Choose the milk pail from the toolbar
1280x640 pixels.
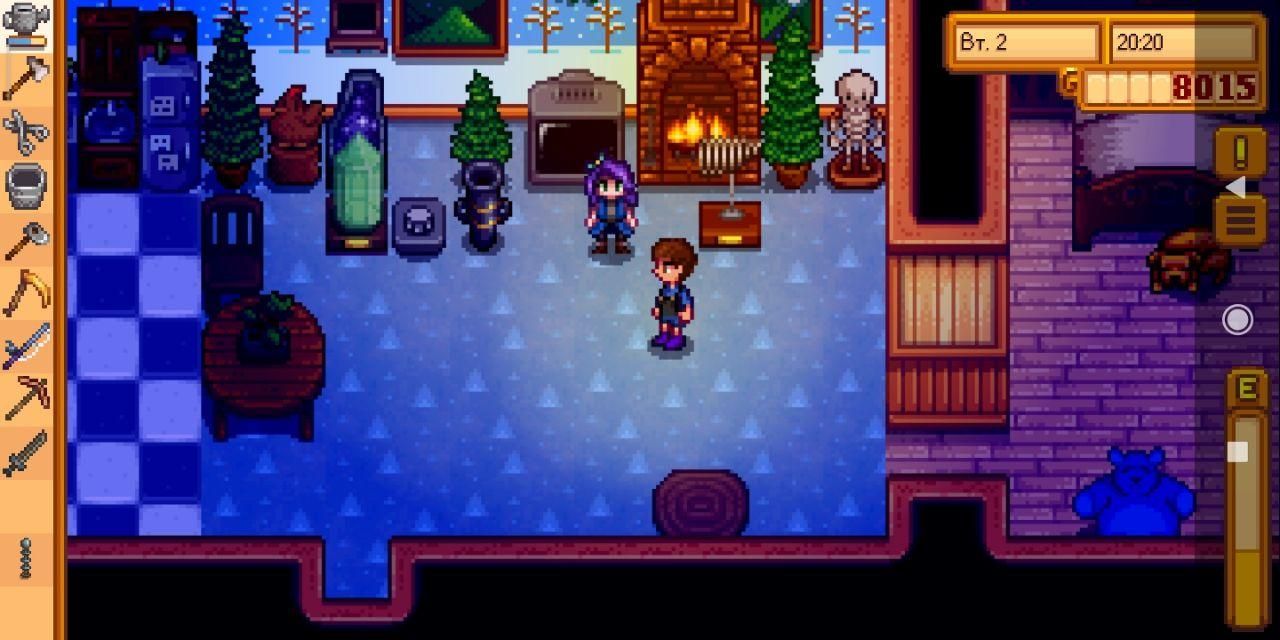pyautogui.click(x=27, y=186)
